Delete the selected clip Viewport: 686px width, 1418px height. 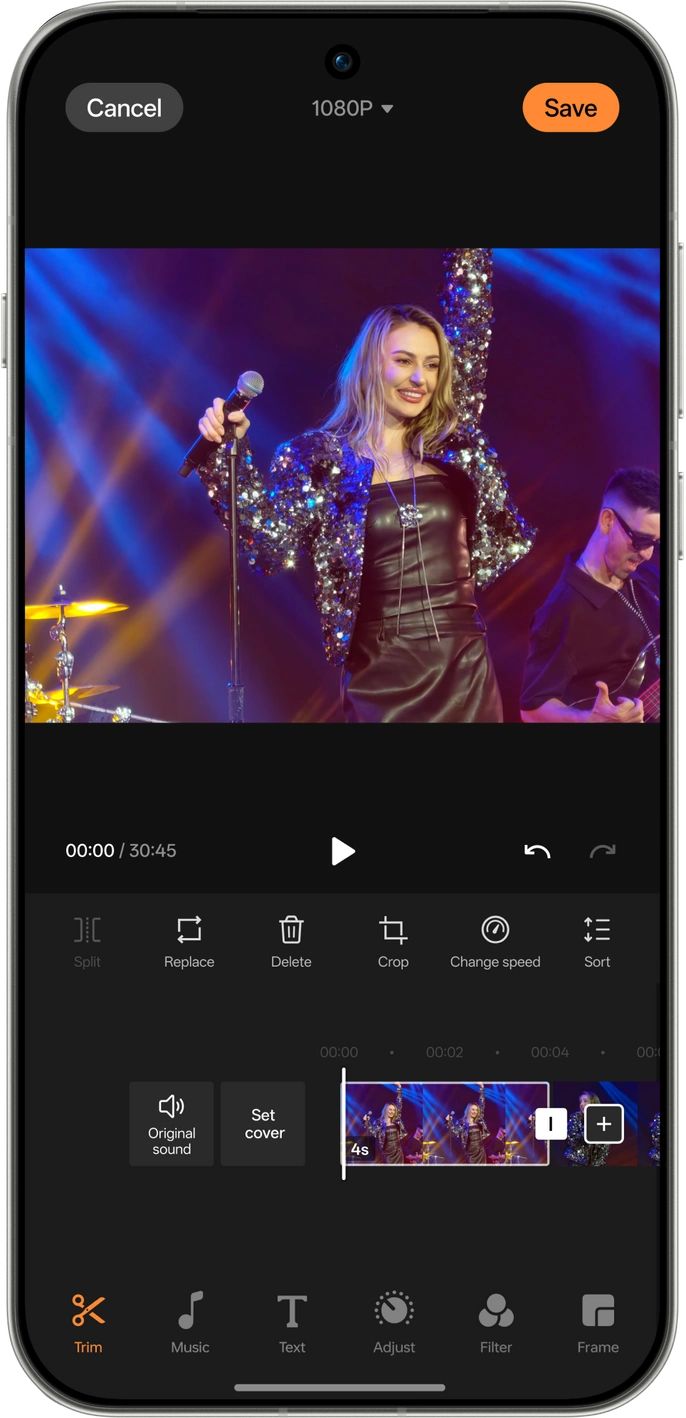click(291, 941)
